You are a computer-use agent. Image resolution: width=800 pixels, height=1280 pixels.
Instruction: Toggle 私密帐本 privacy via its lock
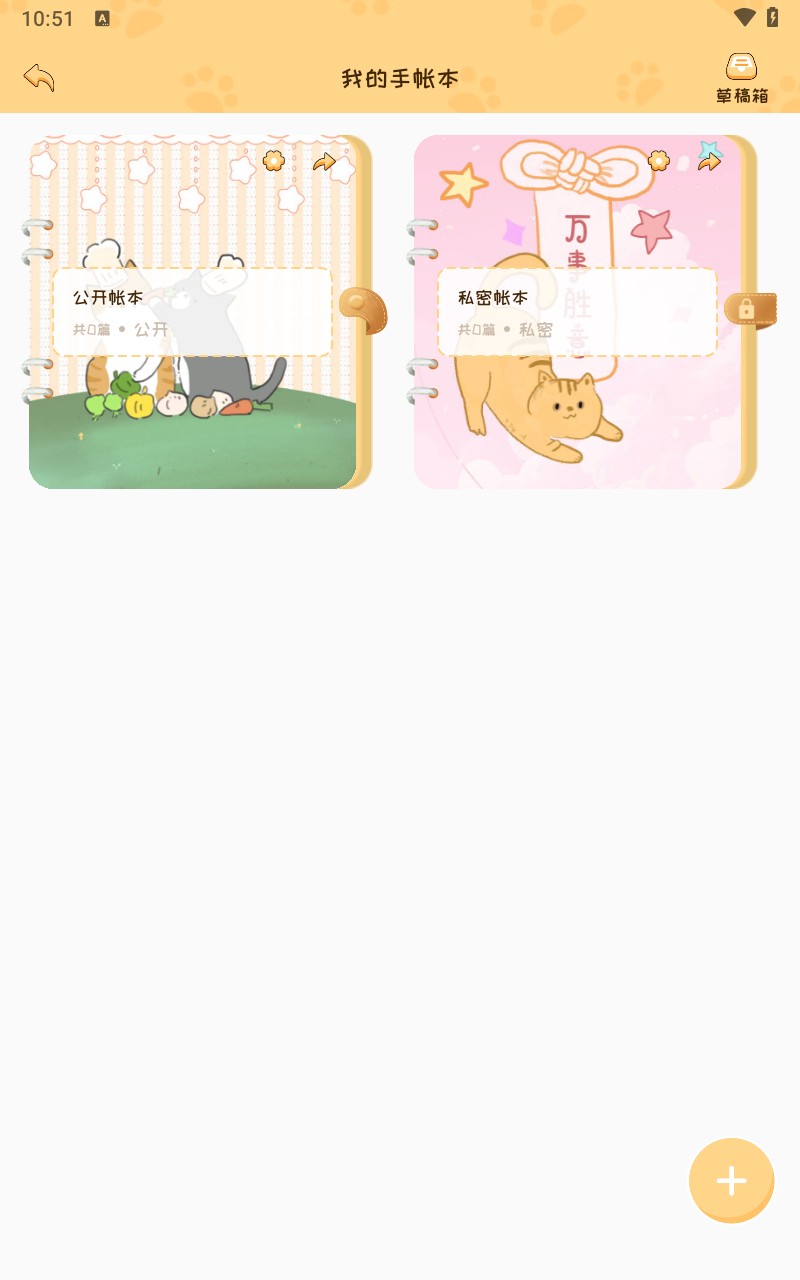(x=751, y=310)
